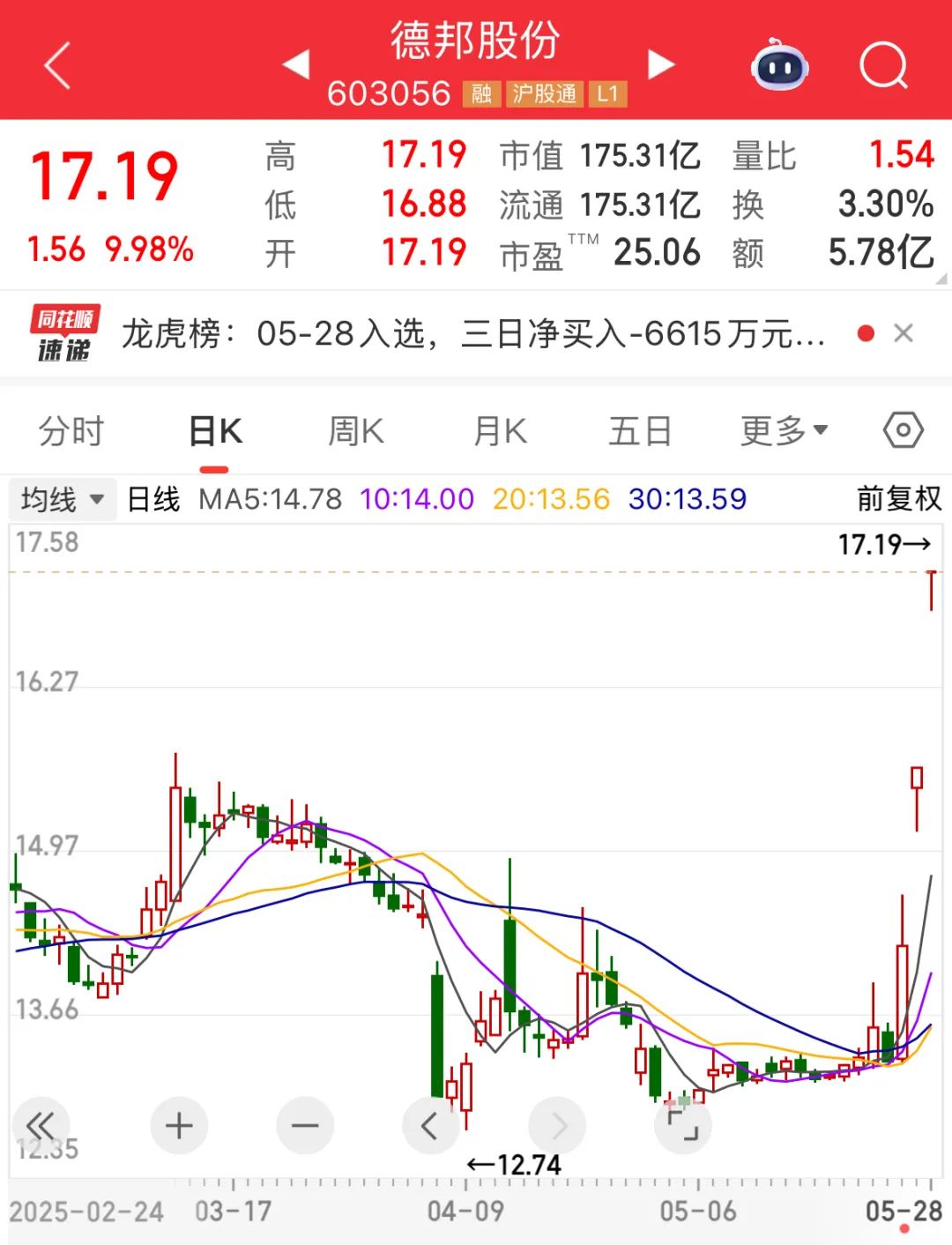Change the 前复权 adjustment option
Screen dimensions: 952x1245
[898, 499]
